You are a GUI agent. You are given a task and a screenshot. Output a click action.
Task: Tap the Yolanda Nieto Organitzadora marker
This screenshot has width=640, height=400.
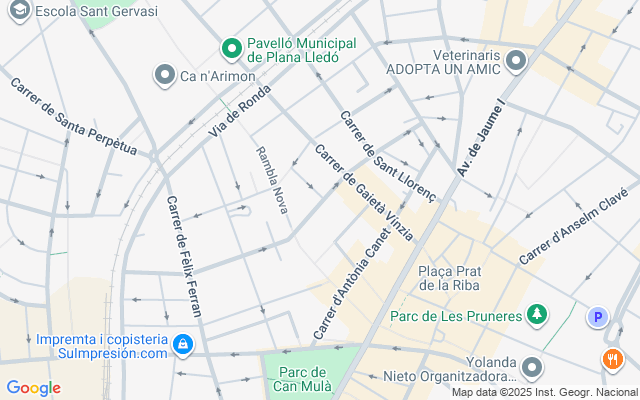532,368
